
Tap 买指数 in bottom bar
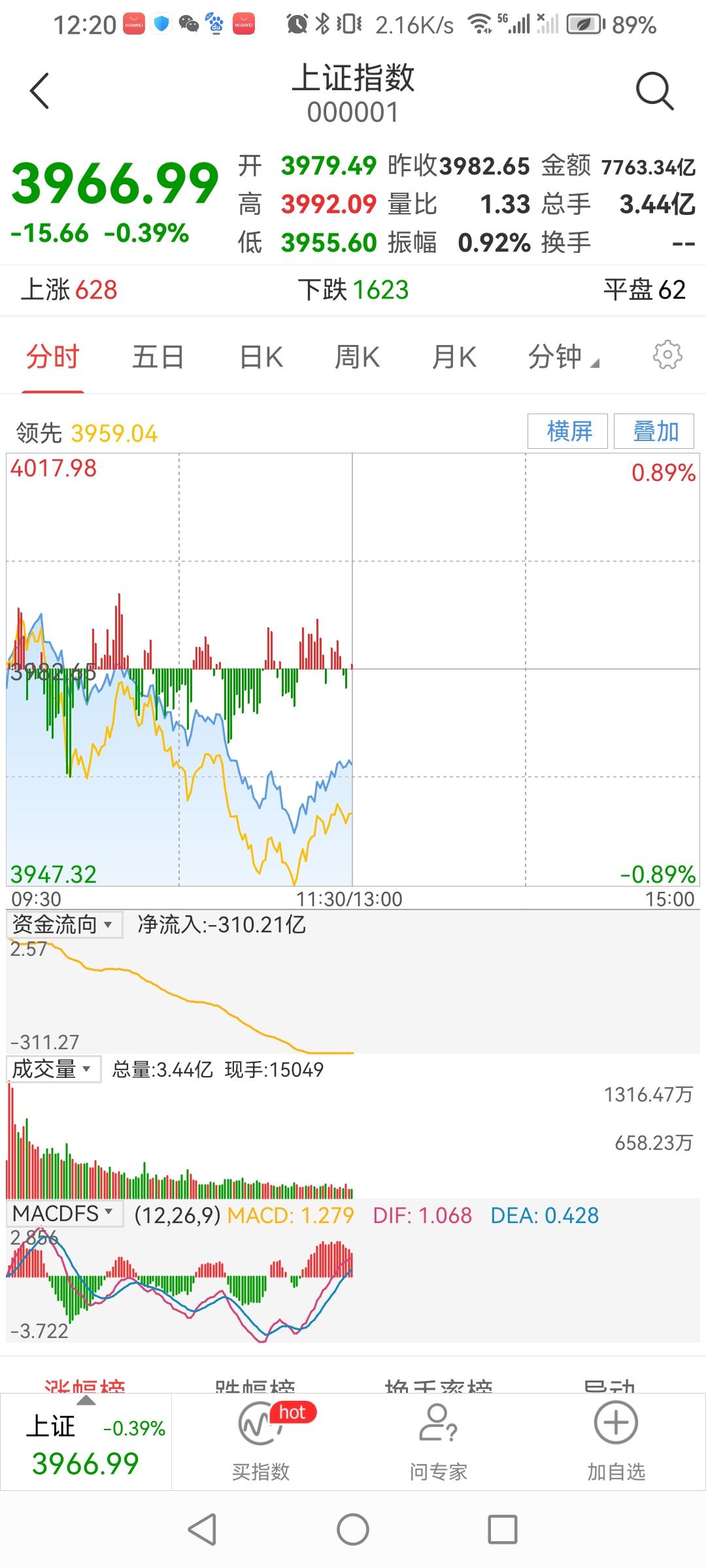(x=261, y=1444)
